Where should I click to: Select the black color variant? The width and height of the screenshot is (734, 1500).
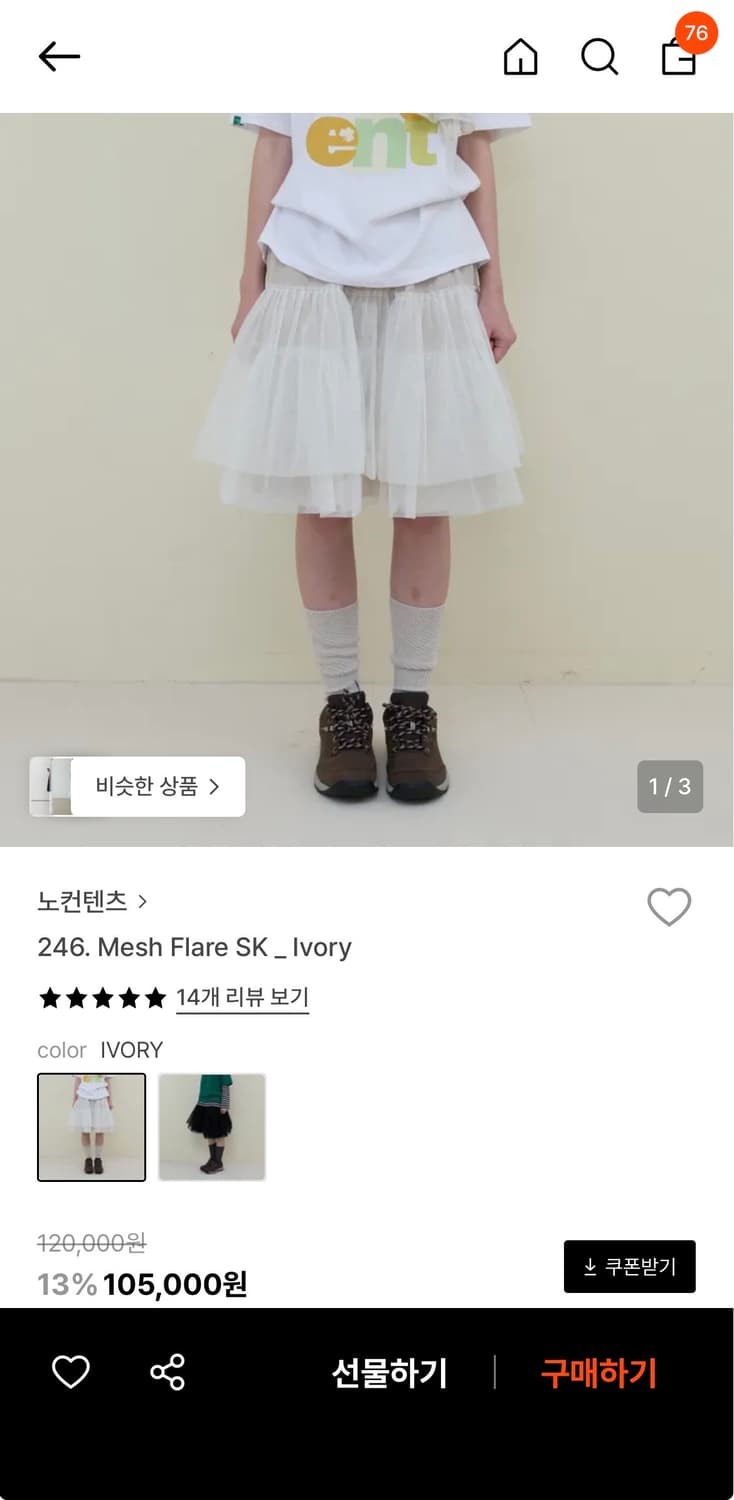[212, 1126]
